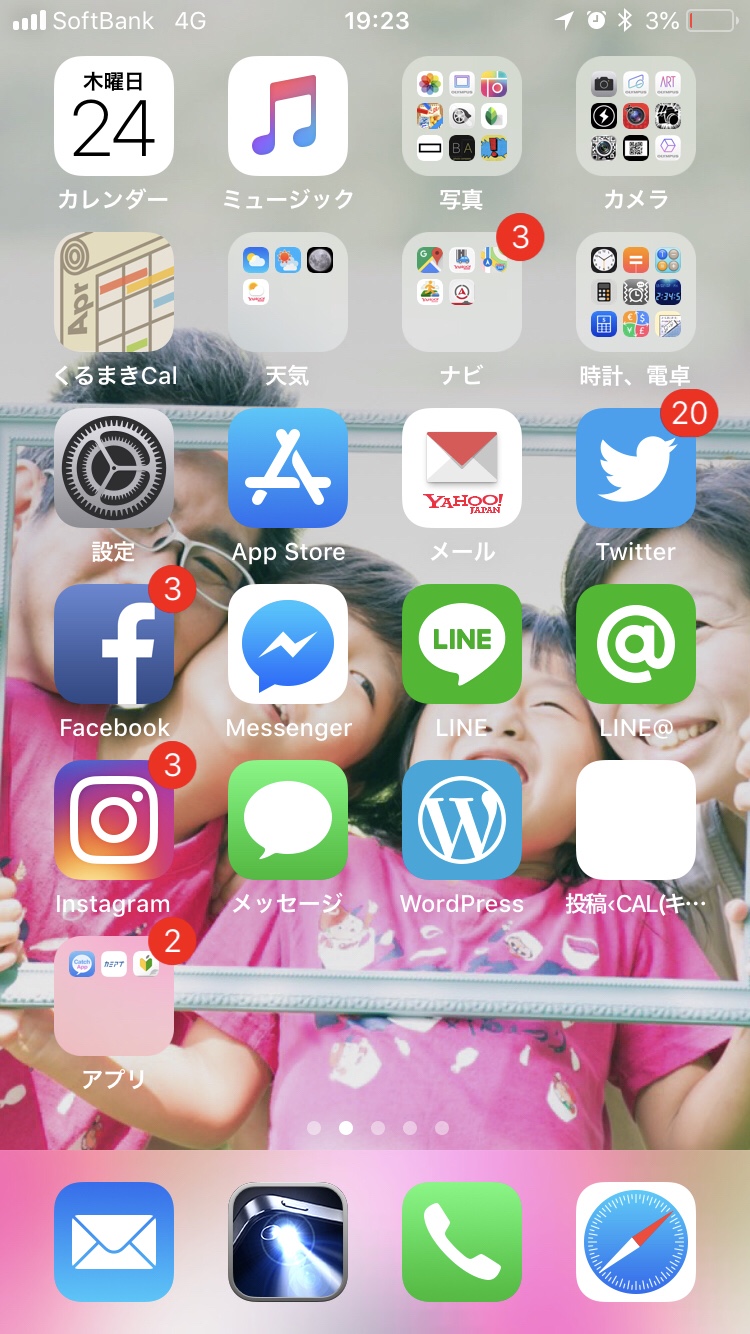Open the メッセージ messages app
Viewport: 750px width, 1334px height.
pyautogui.click(x=288, y=820)
